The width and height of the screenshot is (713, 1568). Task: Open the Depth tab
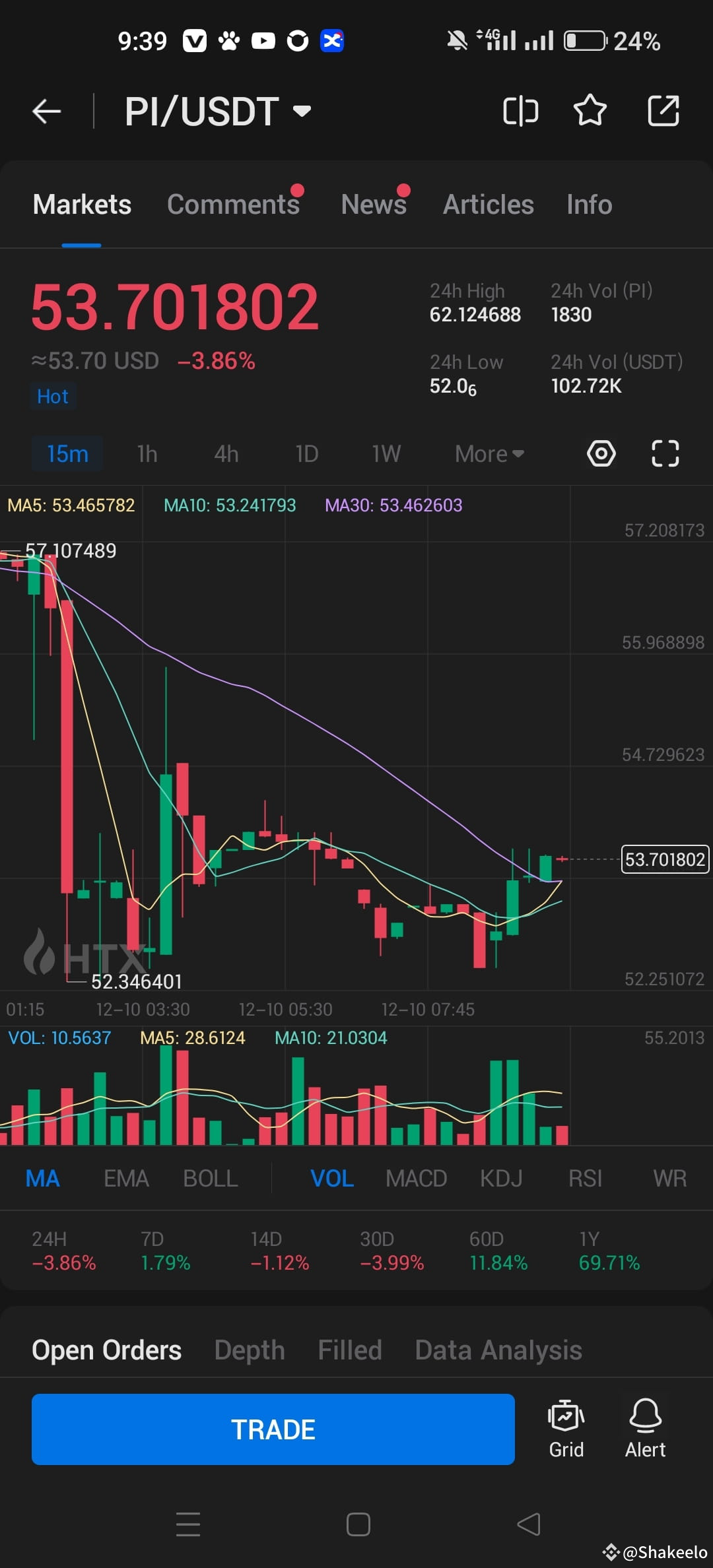click(x=250, y=1350)
